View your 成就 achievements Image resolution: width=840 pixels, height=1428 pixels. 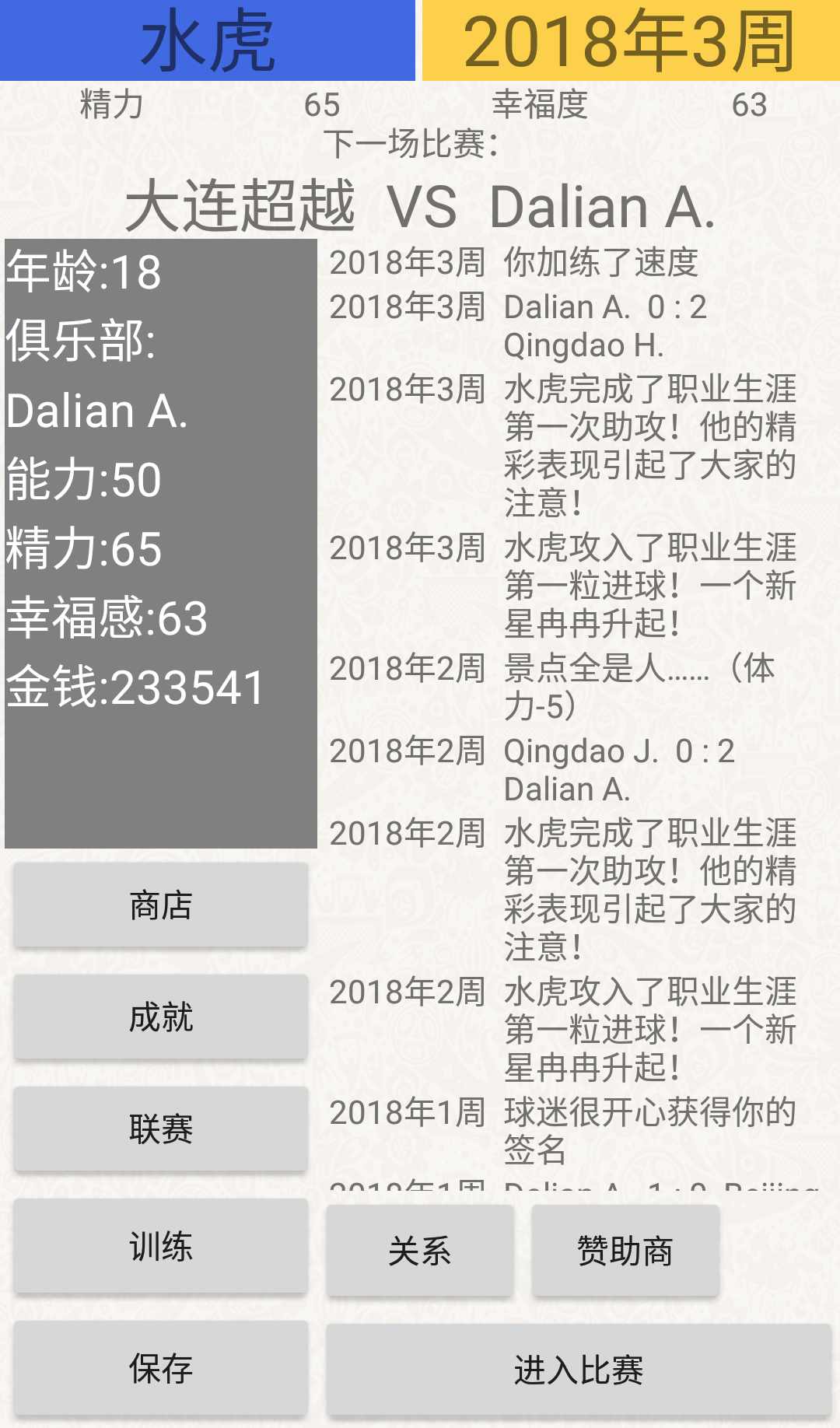click(159, 1017)
